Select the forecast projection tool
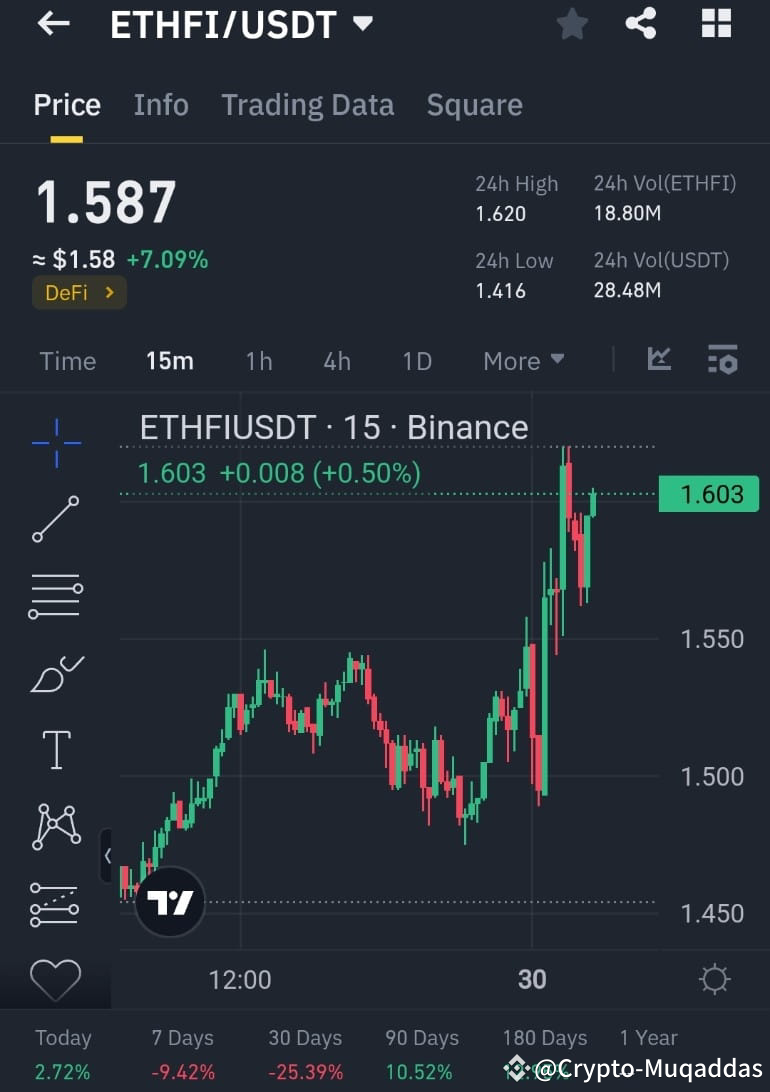 pyautogui.click(x=55, y=904)
